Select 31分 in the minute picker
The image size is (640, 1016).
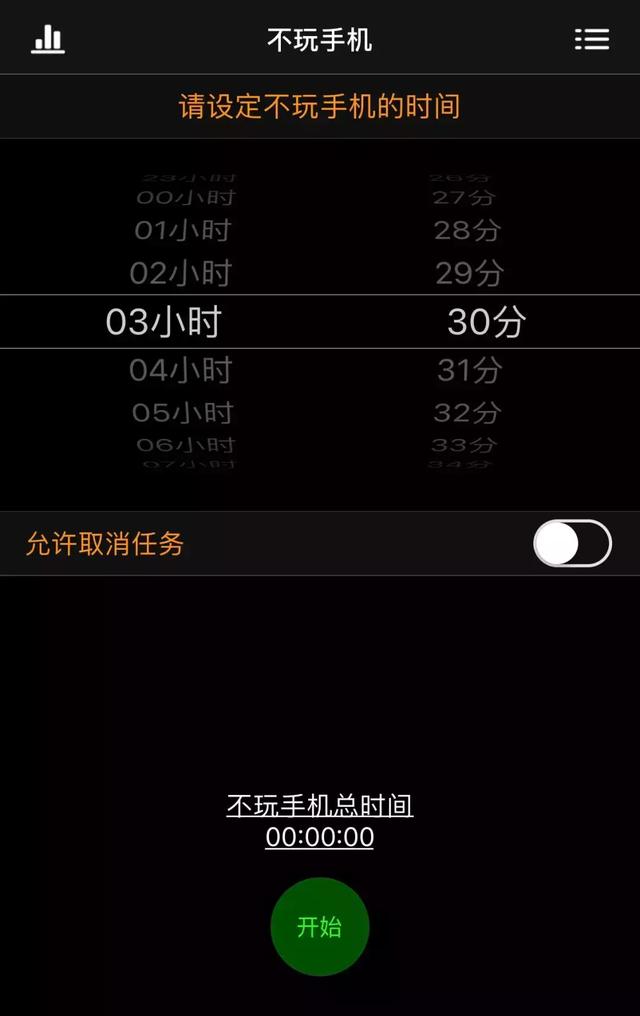click(469, 370)
